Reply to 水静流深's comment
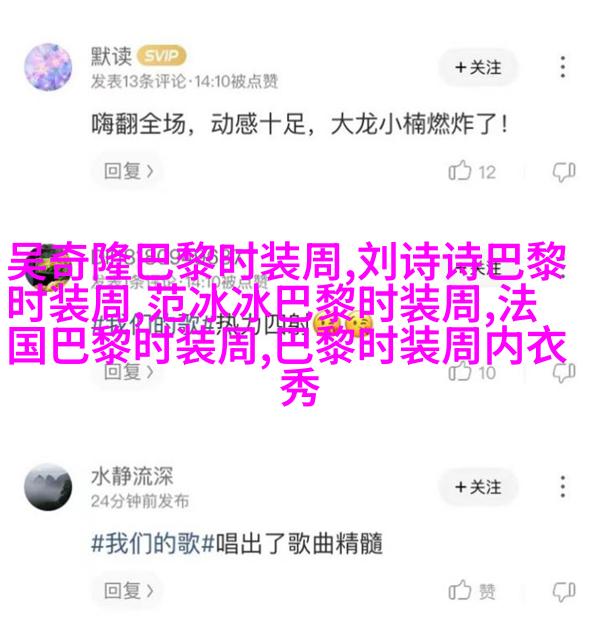Viewport: 600px width, 638px height. point(125,590)
